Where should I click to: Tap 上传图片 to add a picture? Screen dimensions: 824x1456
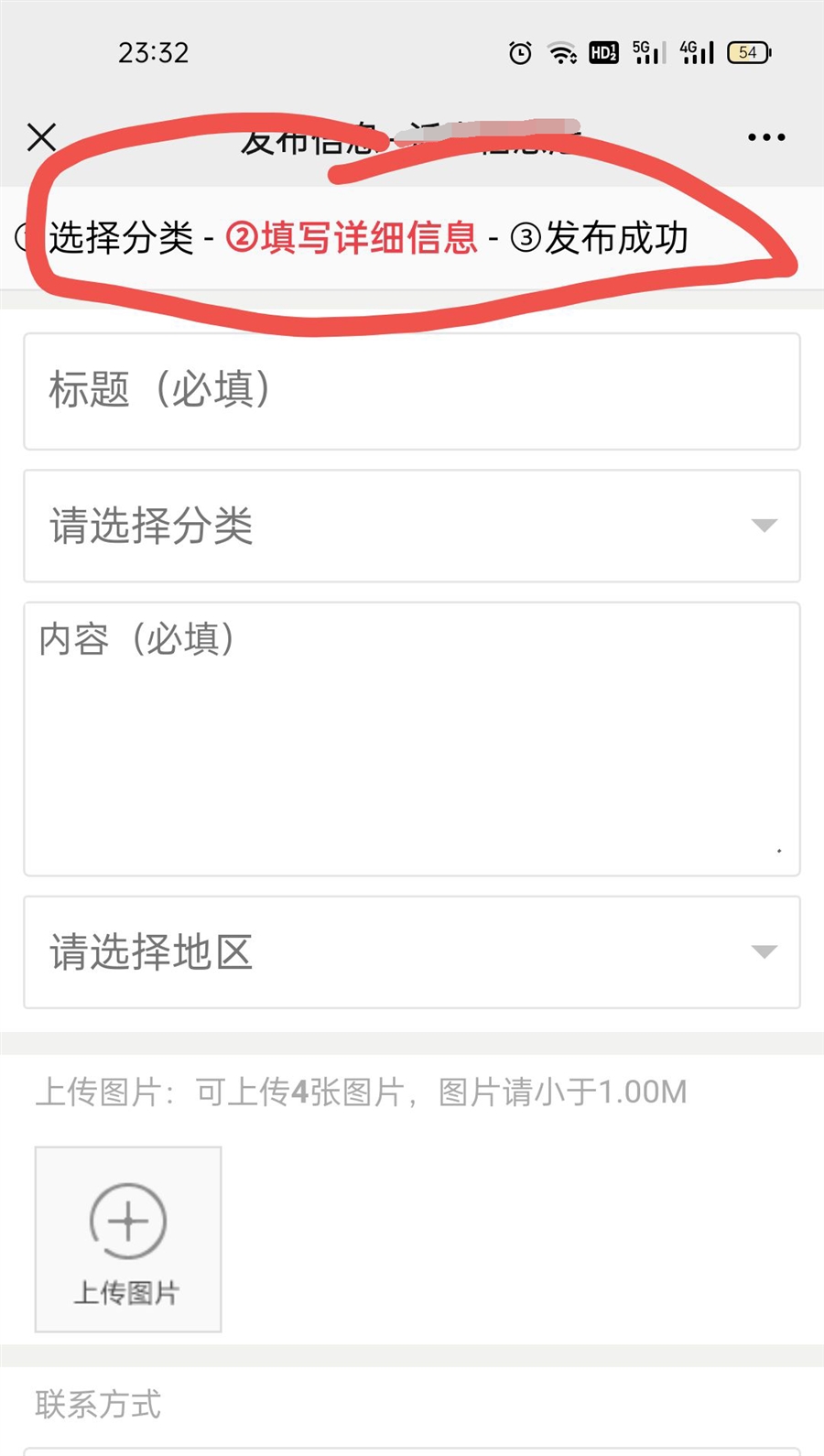[x=128, y=1239]
